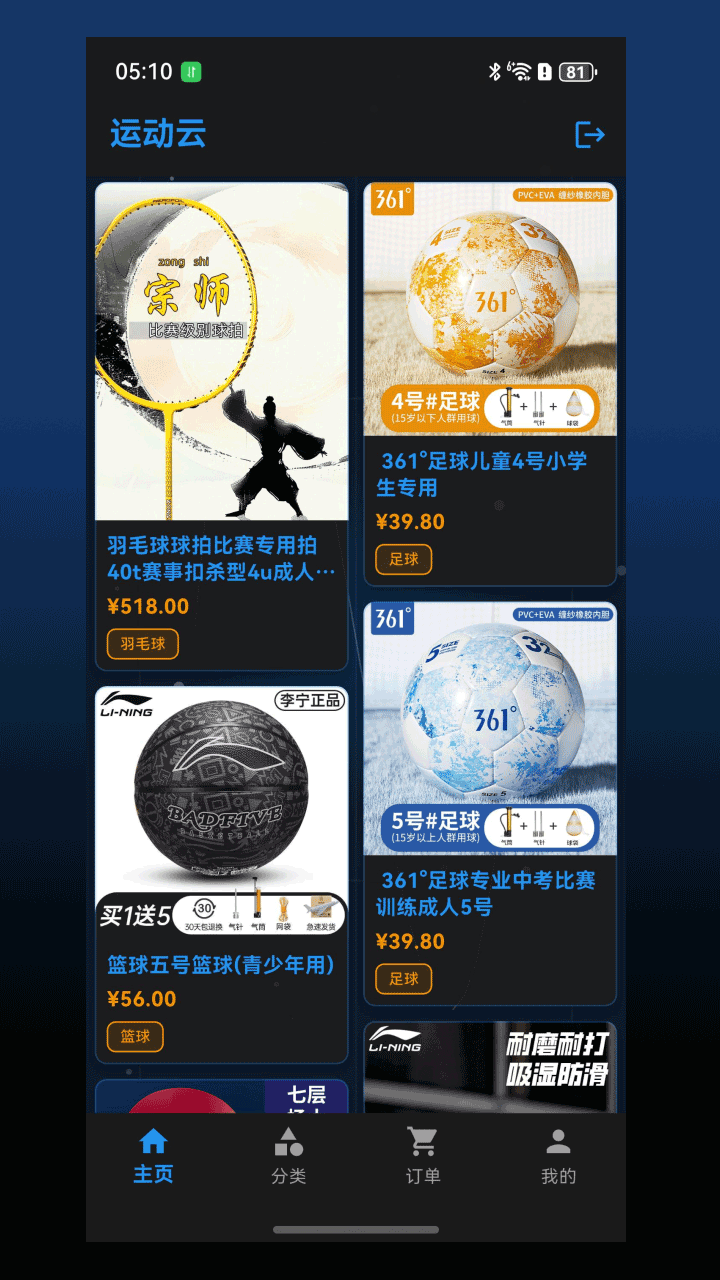
Task: Open the badminton racket product image
Action: point(221,352)
